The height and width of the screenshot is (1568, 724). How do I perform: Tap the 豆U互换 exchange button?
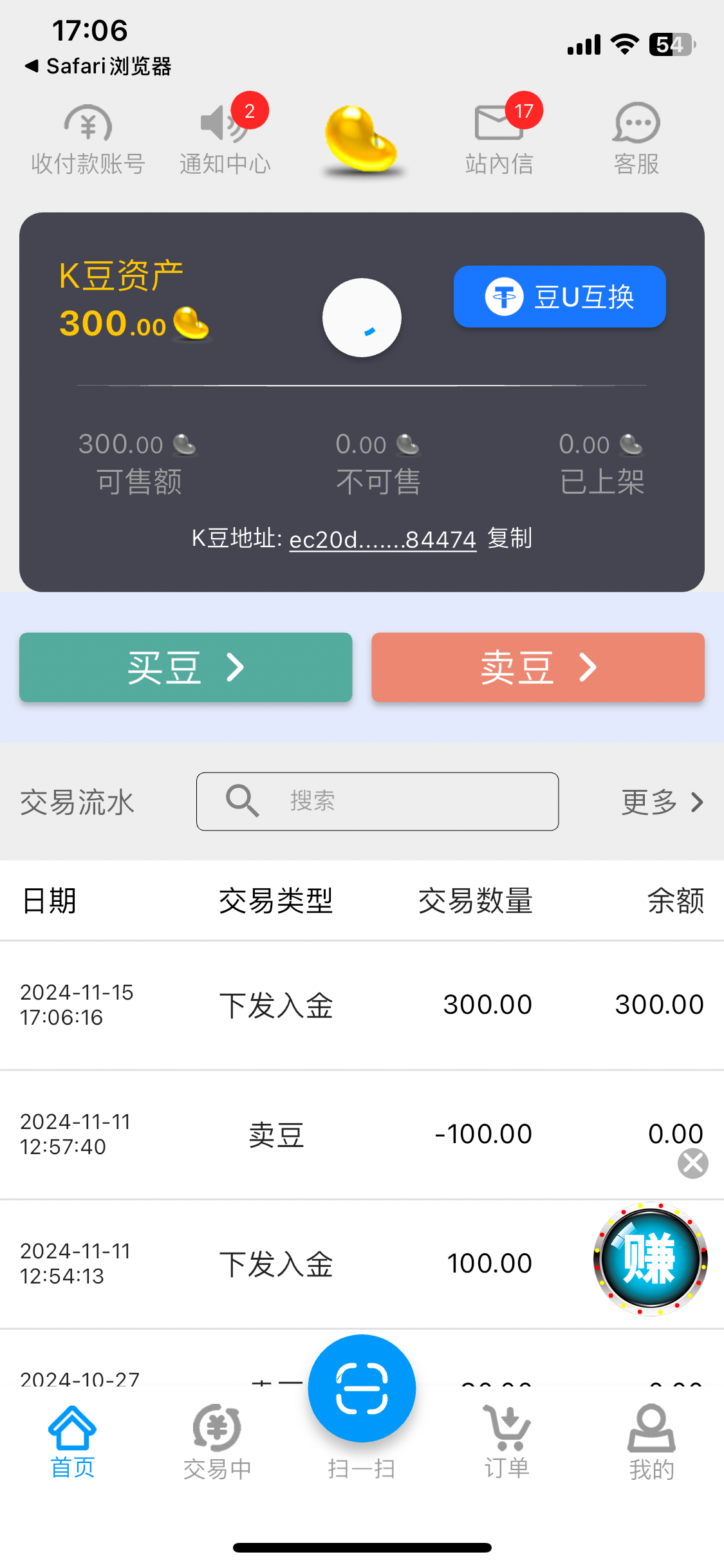tap(559, 297)
